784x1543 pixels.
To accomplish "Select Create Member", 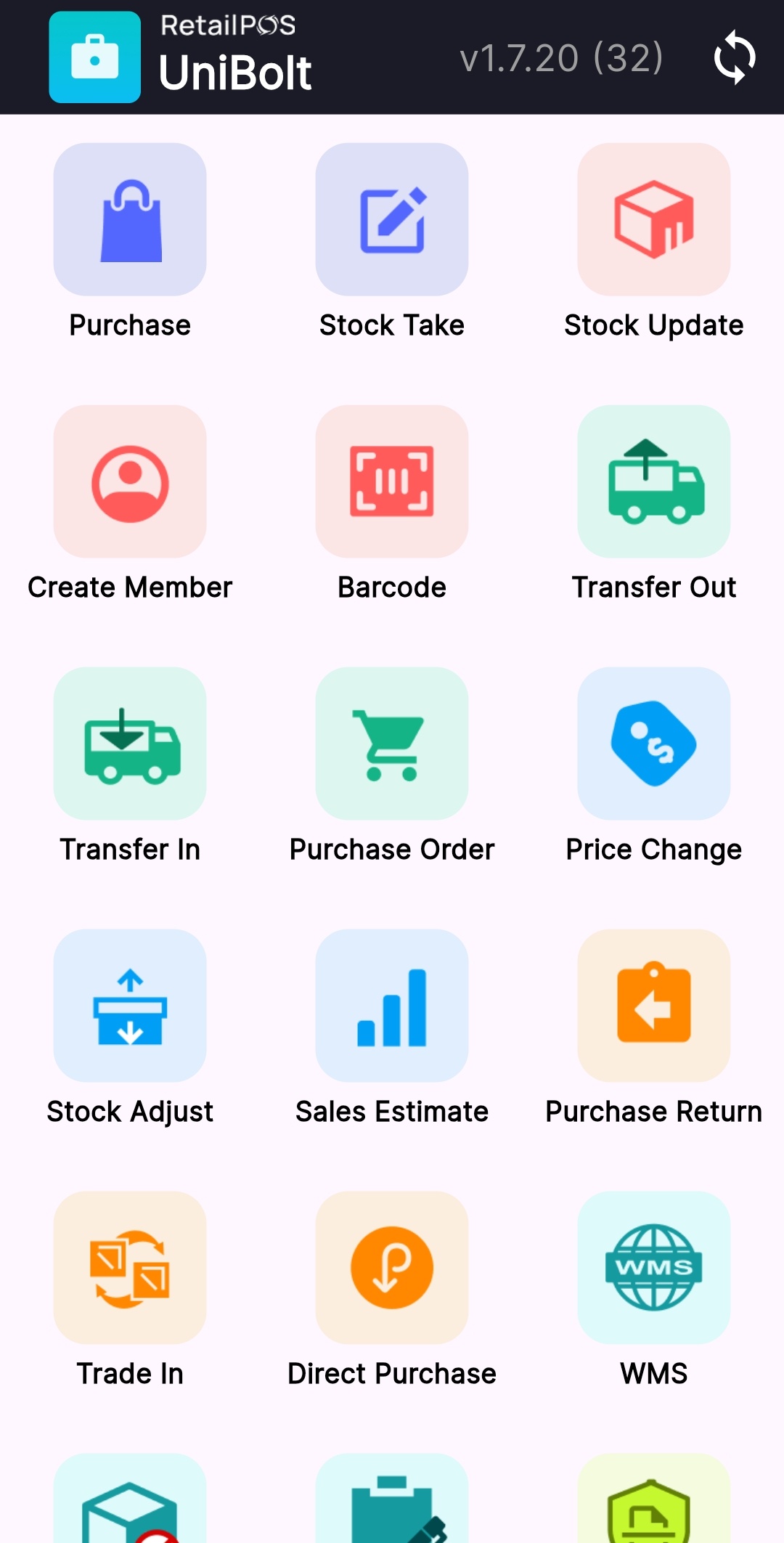I will [x=130, y=481].
